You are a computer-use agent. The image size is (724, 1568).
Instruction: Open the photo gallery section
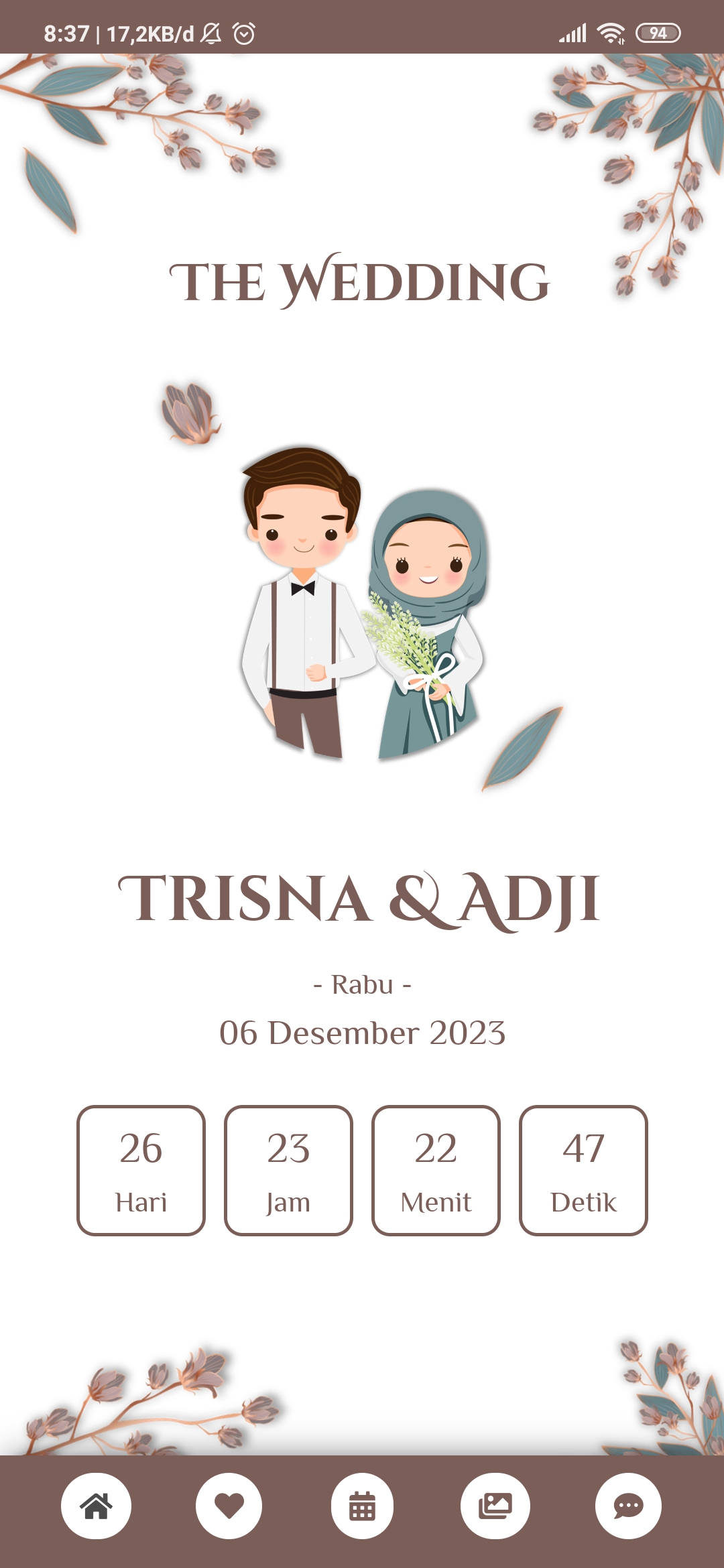click(x=495, y=1506)
